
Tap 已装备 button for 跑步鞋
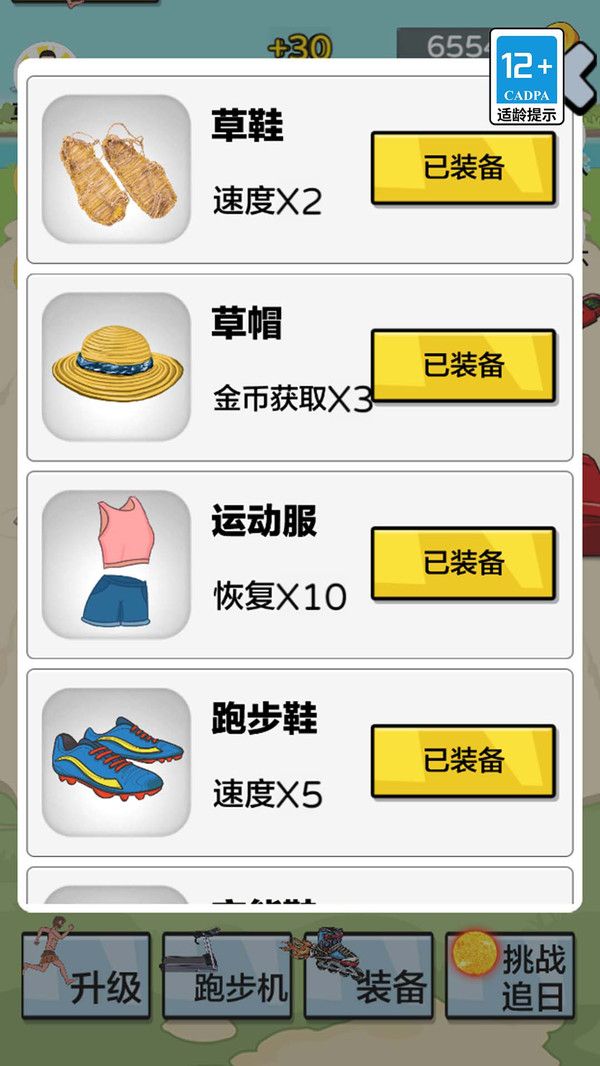tap(463, 760)
